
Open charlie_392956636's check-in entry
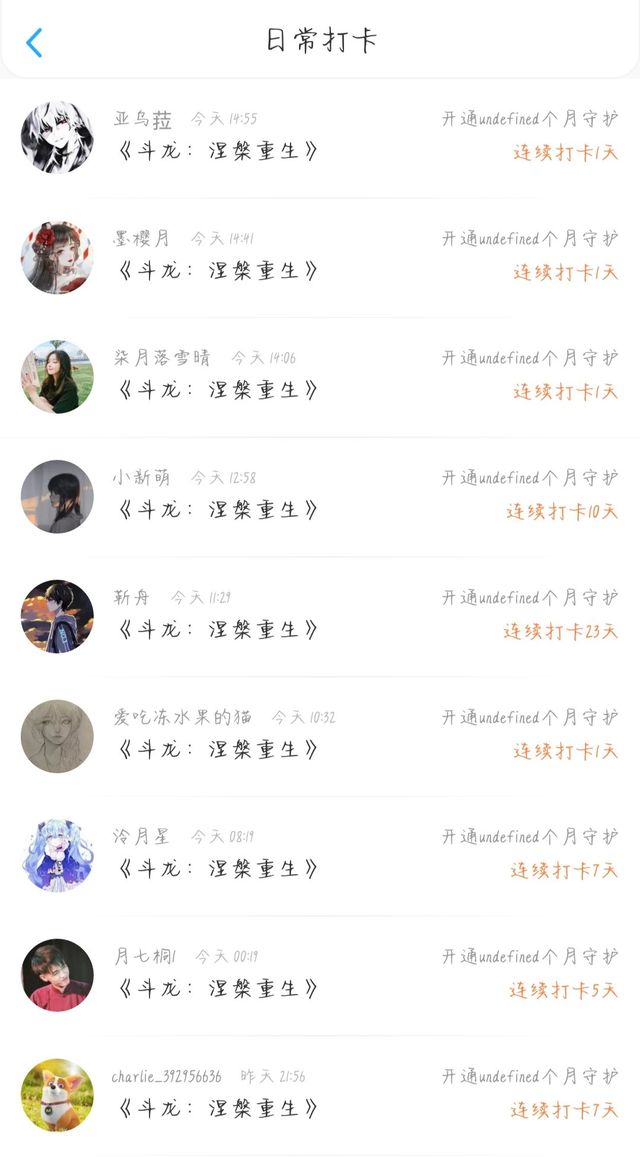(320, 1095)
